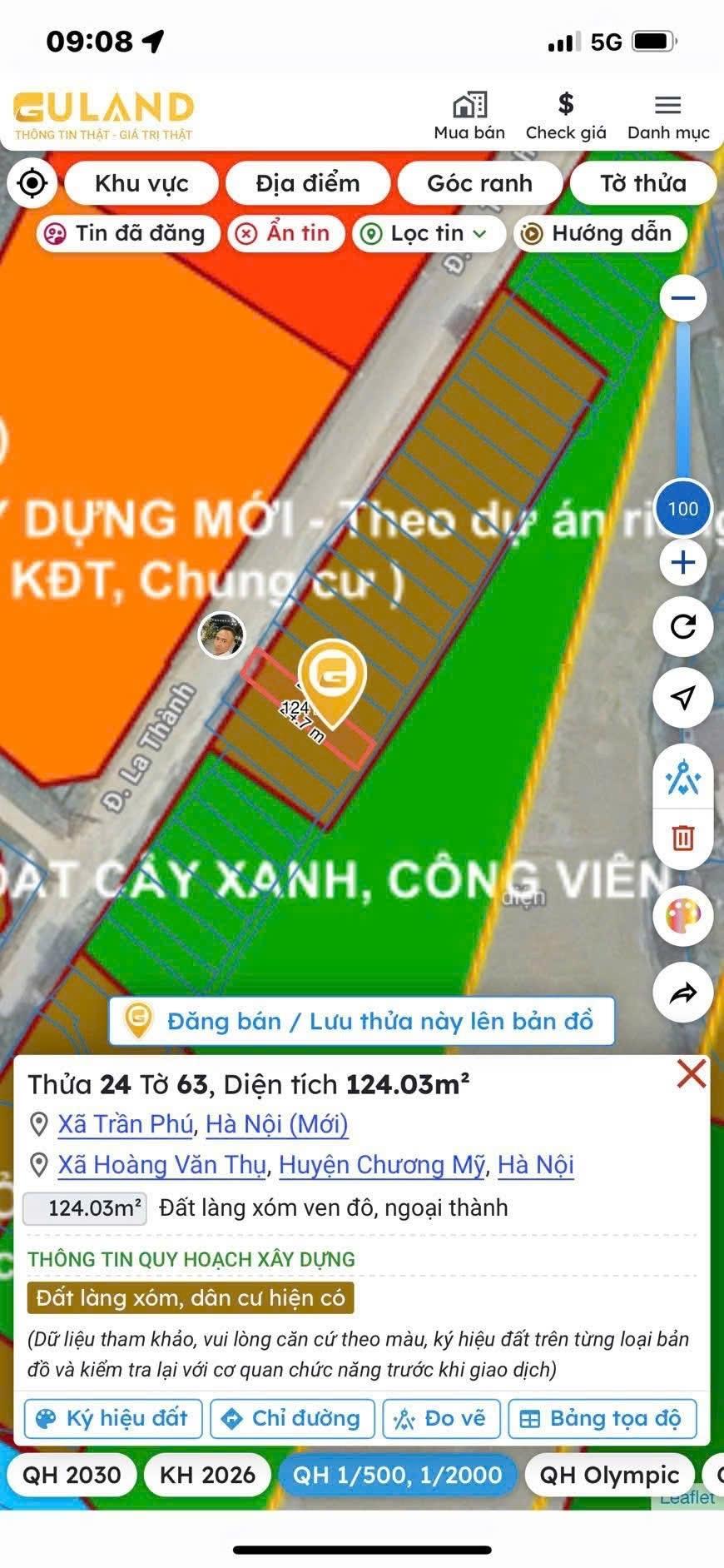Expand the Lọc tin filter dropdown
This screenshot has height=1568, width=724.
429,233
